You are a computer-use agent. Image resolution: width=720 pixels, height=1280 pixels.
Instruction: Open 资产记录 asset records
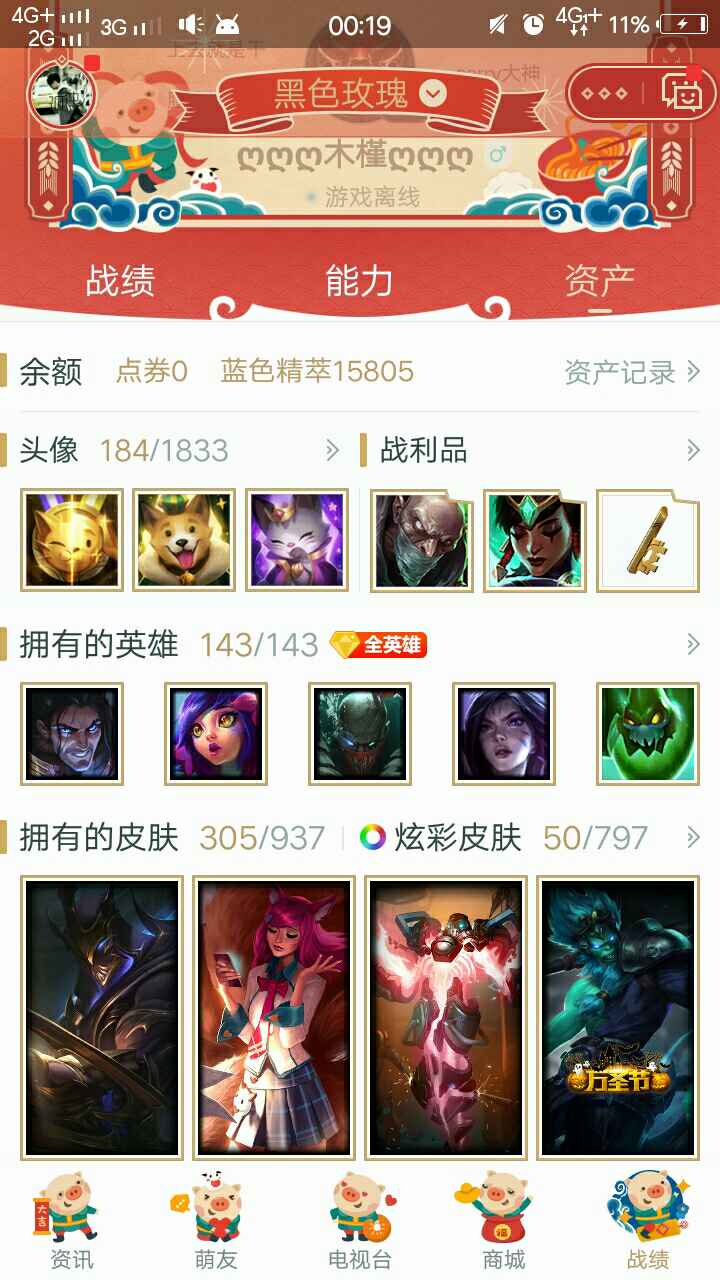pyautogui.click(x=632, y=372)
